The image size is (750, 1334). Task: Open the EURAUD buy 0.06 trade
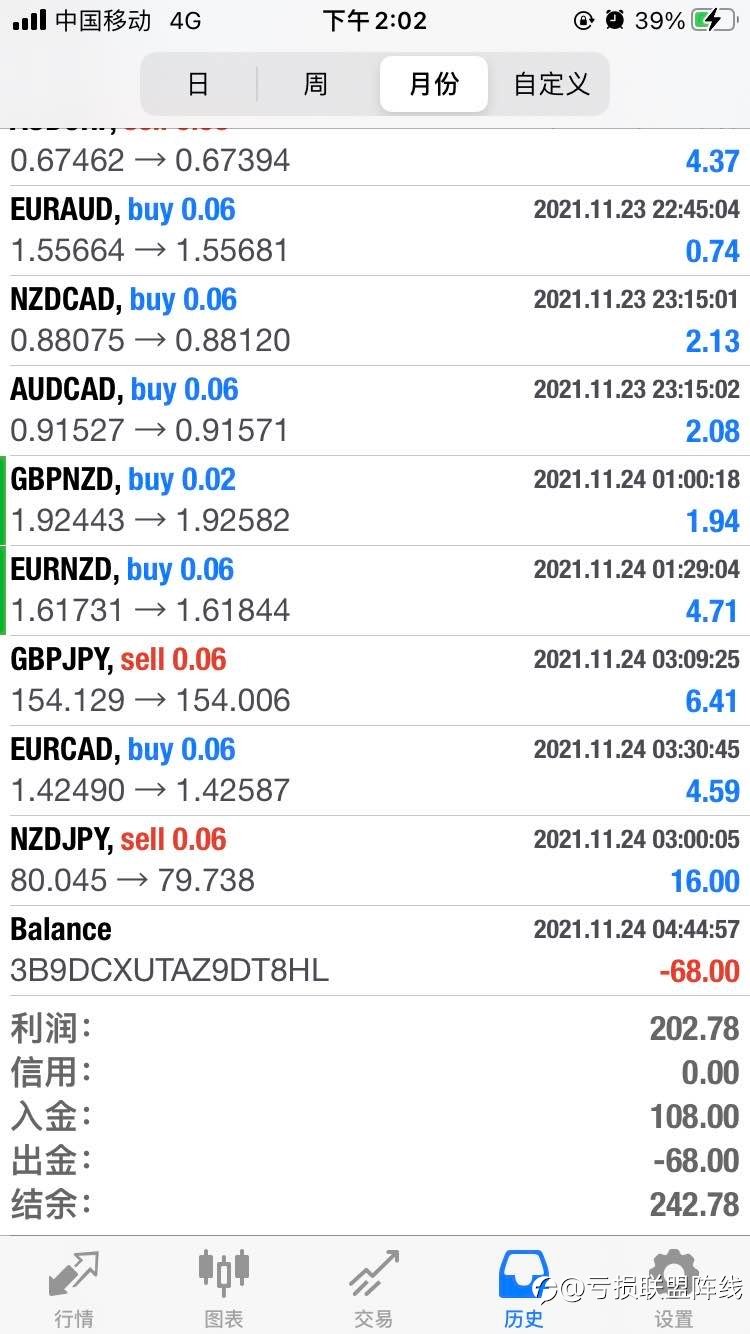point(375,231)
